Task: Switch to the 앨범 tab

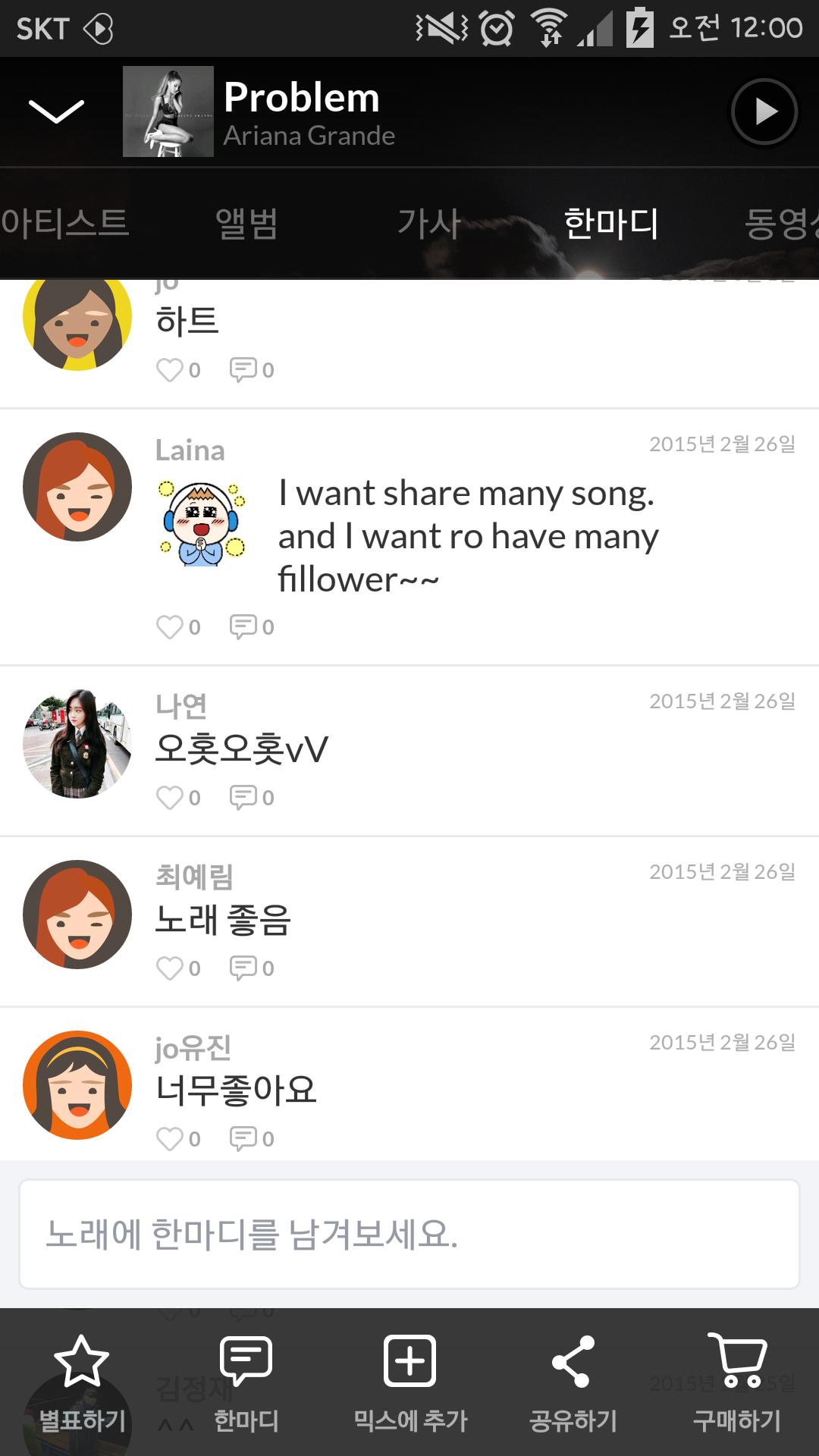Action: click(x=246, y=224)
